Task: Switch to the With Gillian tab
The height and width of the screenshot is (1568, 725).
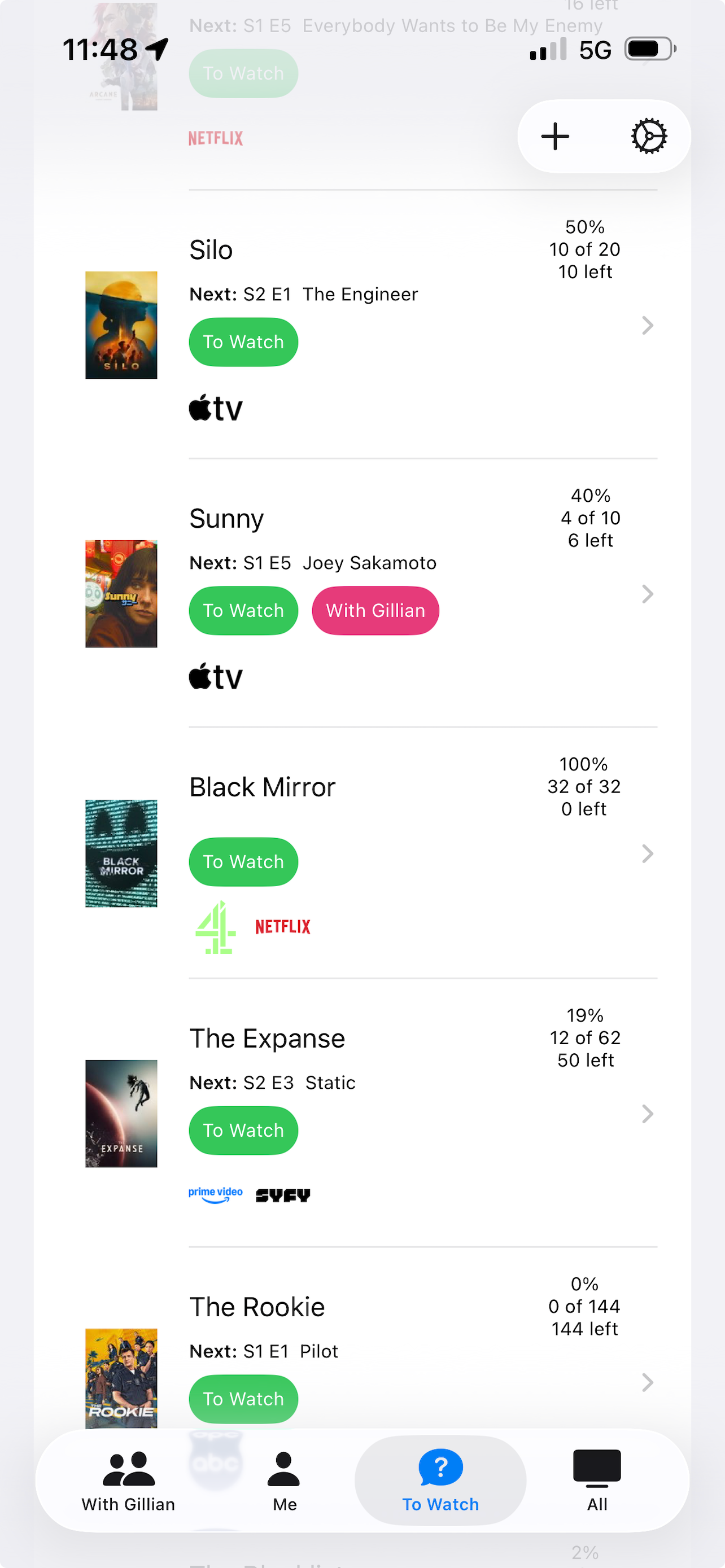Action: coord(128,1480)
